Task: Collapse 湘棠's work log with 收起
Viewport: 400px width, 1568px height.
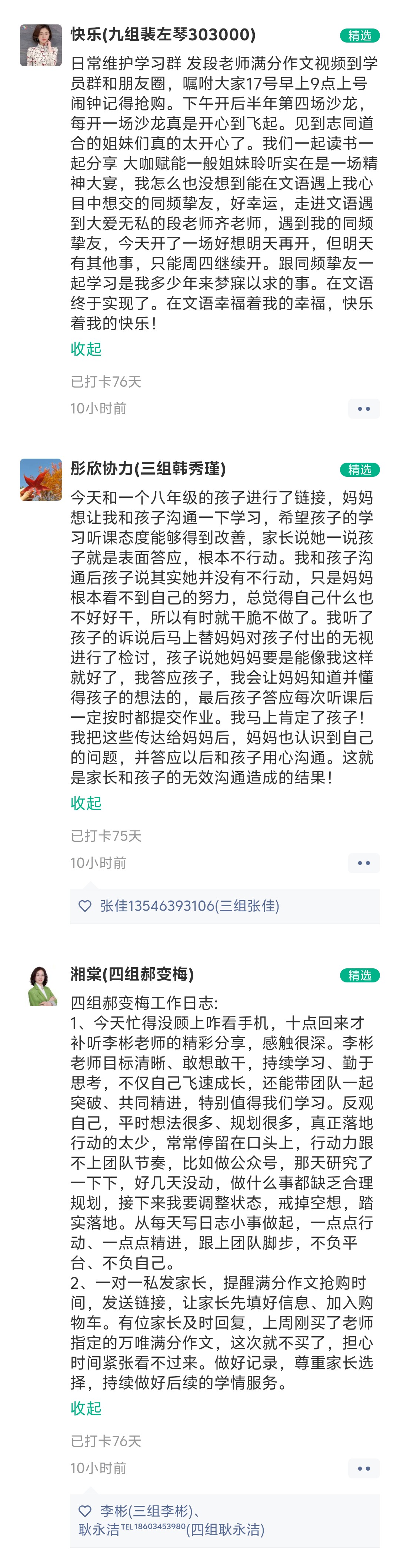Action: (86, 1408)
